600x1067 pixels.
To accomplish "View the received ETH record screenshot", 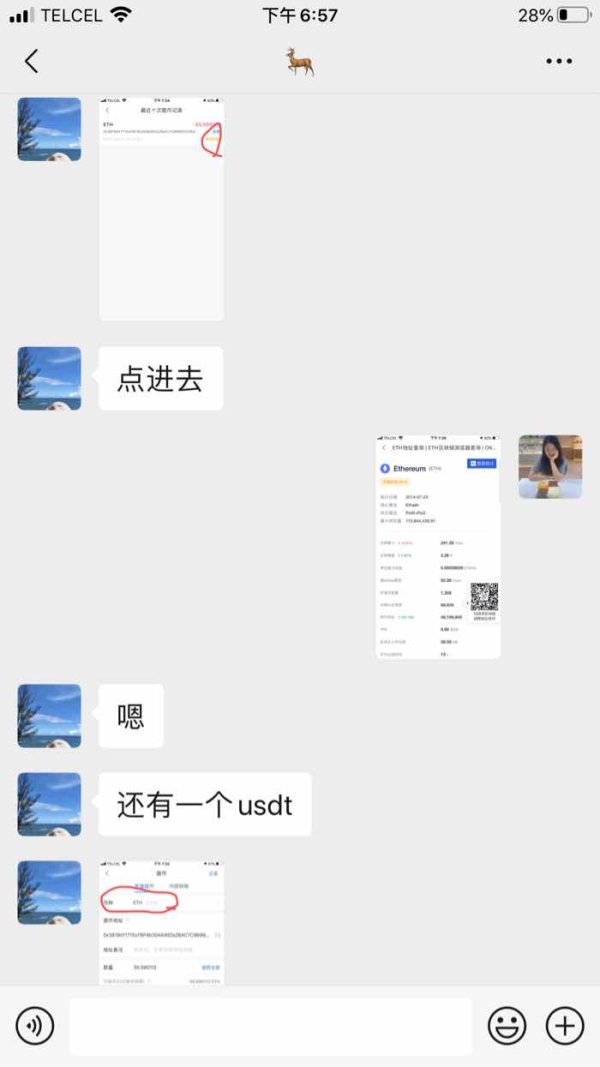I will point(161,208).
